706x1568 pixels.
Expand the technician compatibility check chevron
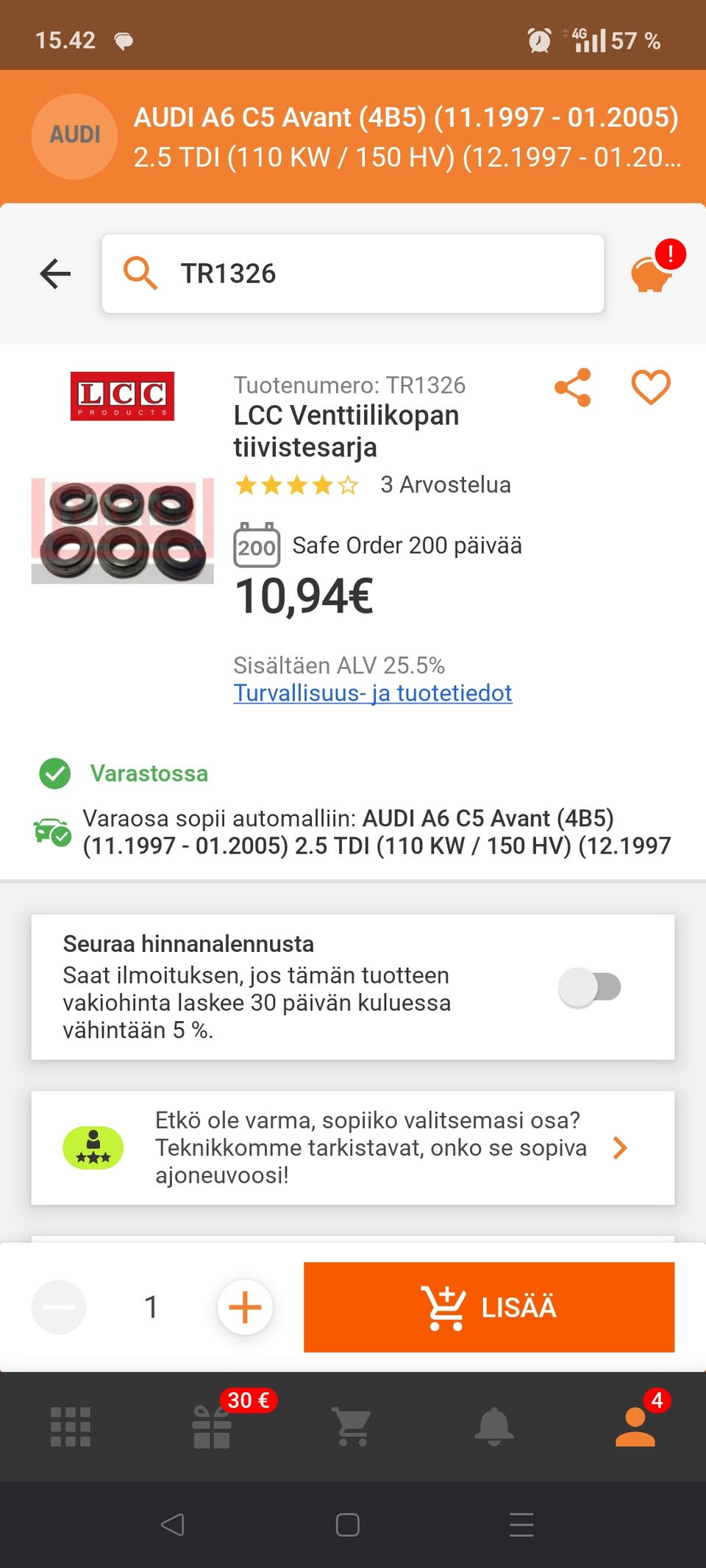click(621, 1148)
